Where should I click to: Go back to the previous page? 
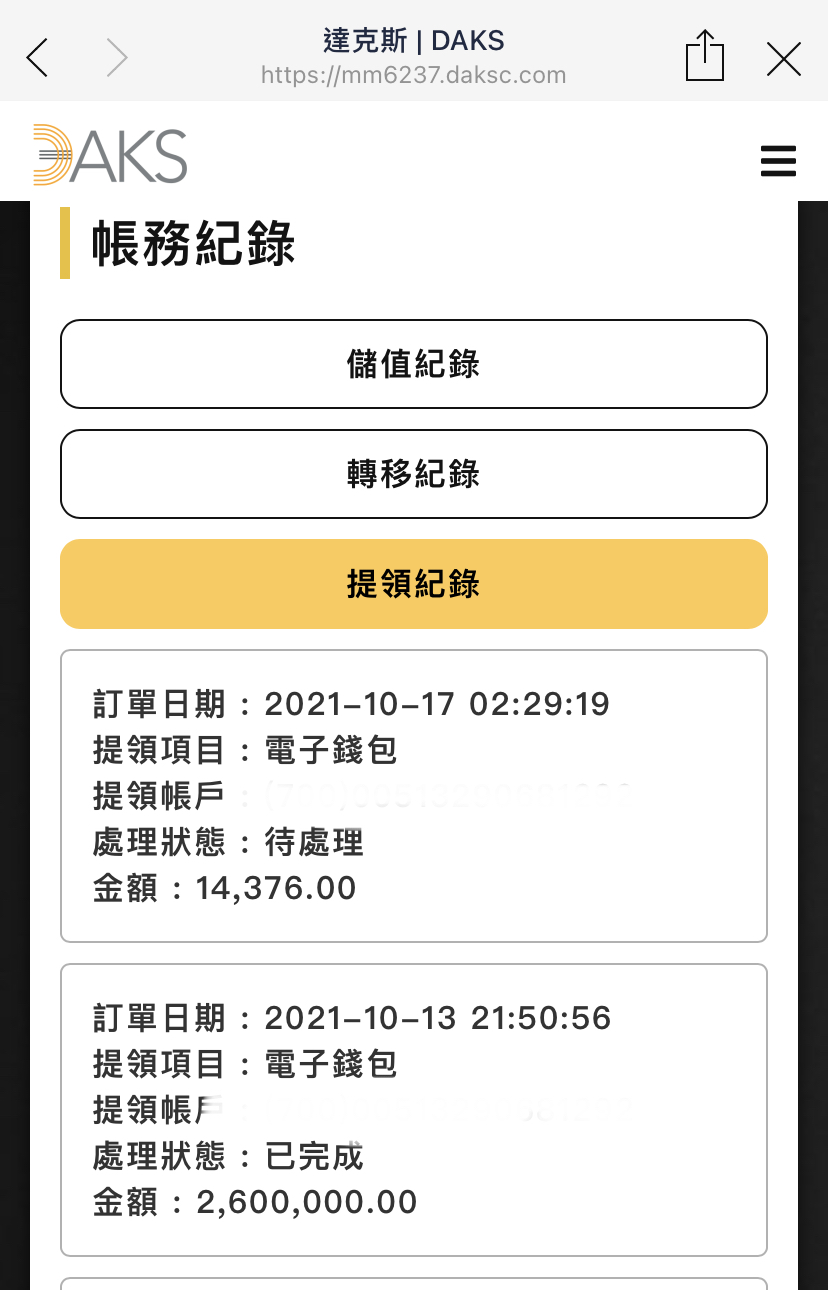38,58
